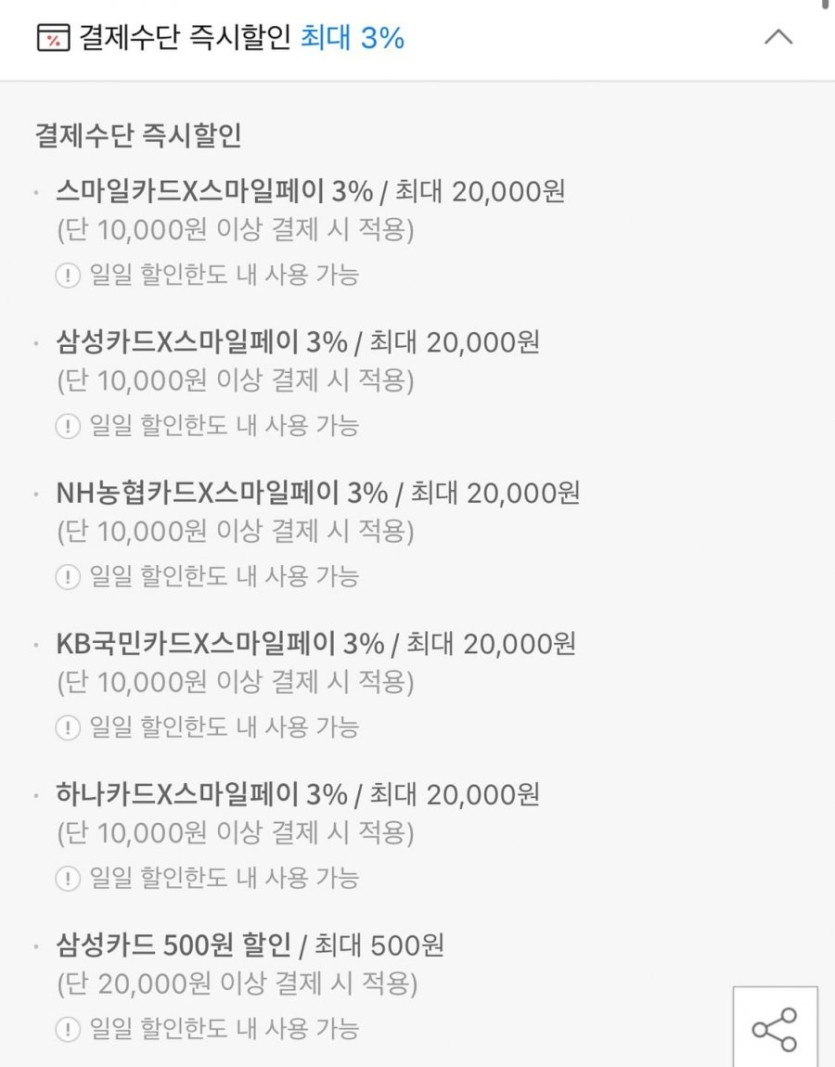Tap the share icon button
This screenshot has height=1067, width=835.
(774, 1029)
